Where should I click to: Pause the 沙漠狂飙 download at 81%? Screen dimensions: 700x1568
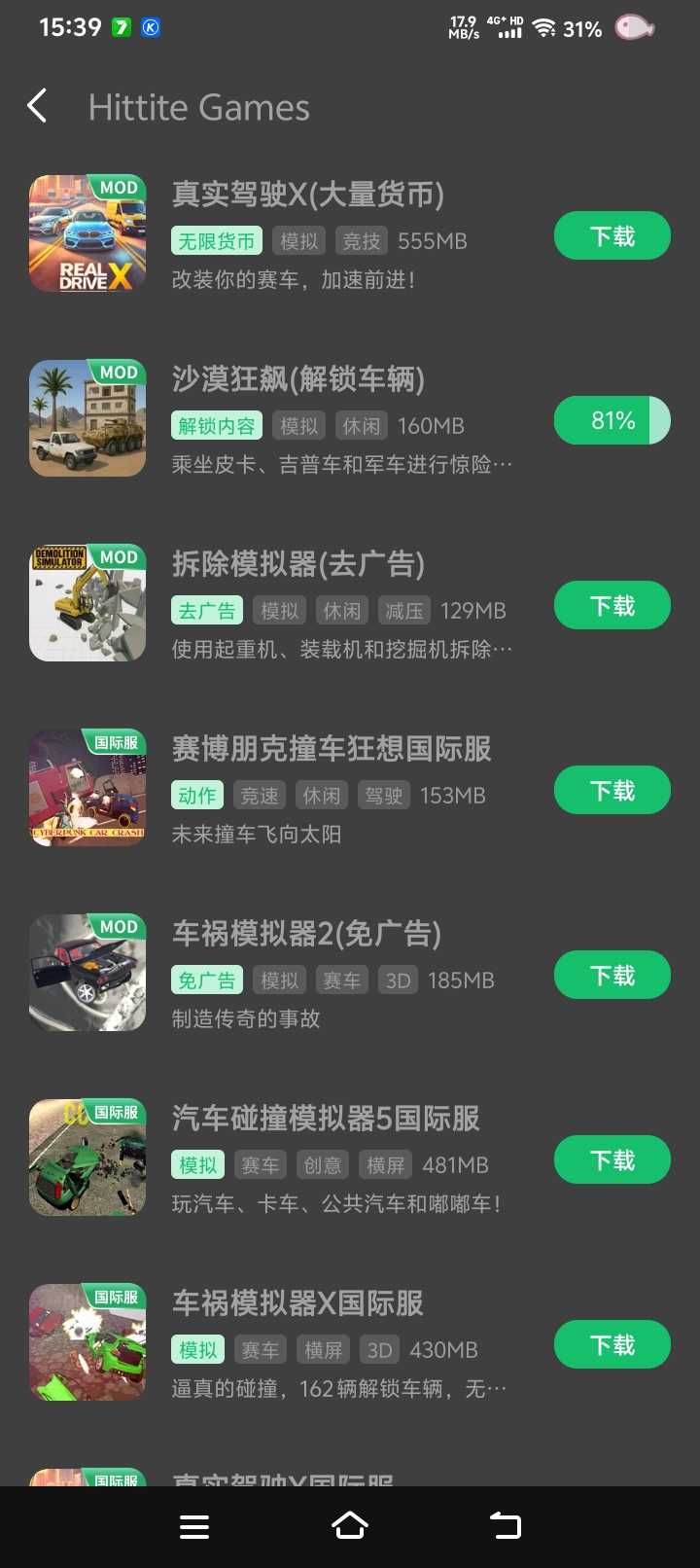coord(612,421)
